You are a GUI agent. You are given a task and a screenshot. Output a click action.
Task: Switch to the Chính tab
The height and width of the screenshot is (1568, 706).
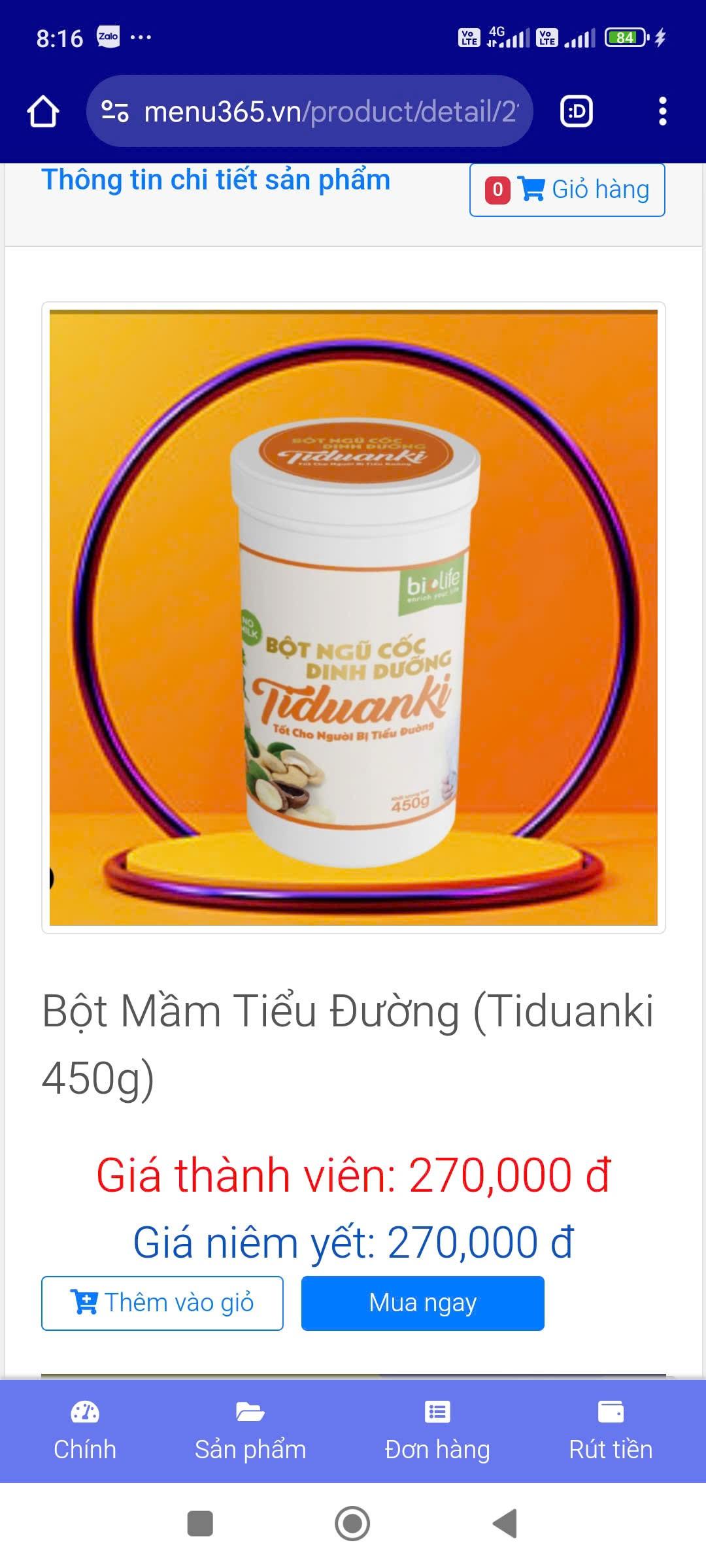[x=85, y=1431]
